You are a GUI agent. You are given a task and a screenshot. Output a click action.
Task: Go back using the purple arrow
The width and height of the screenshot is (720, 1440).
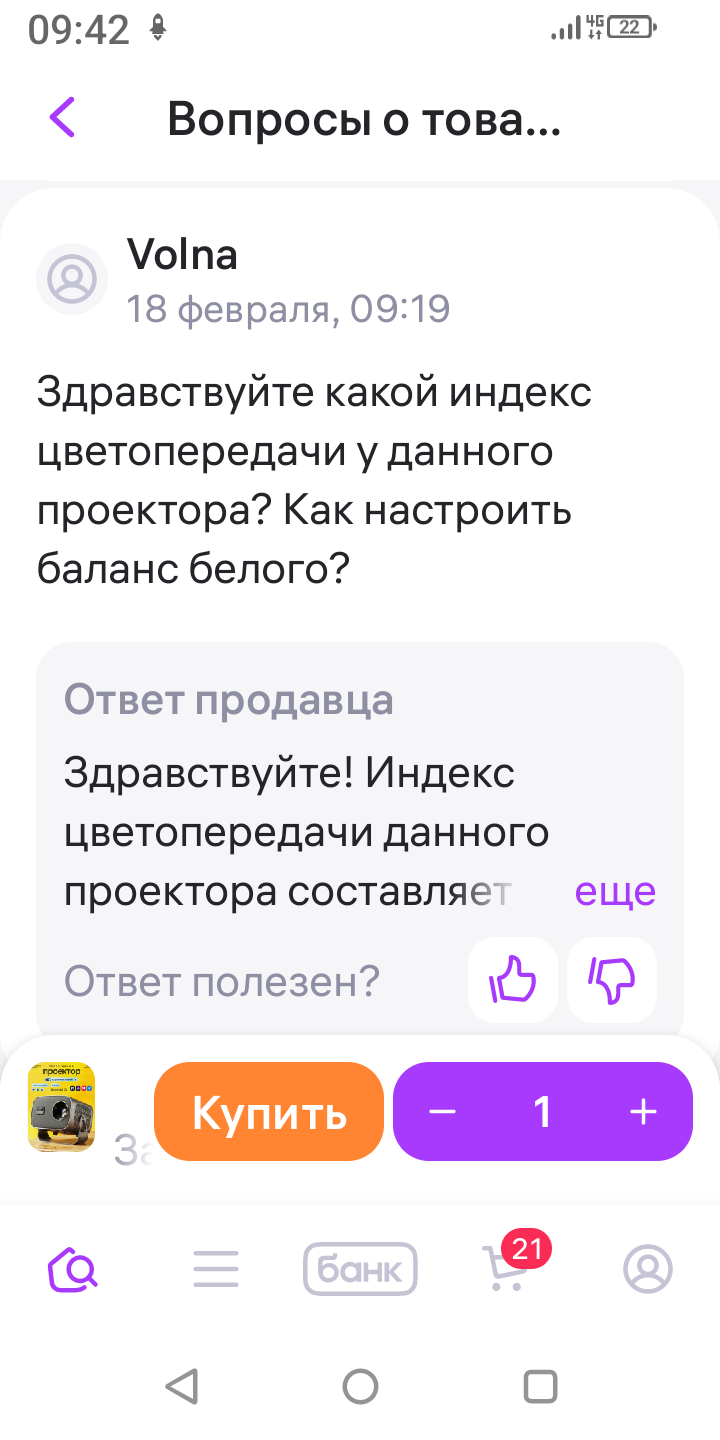(x=62, y=118)
